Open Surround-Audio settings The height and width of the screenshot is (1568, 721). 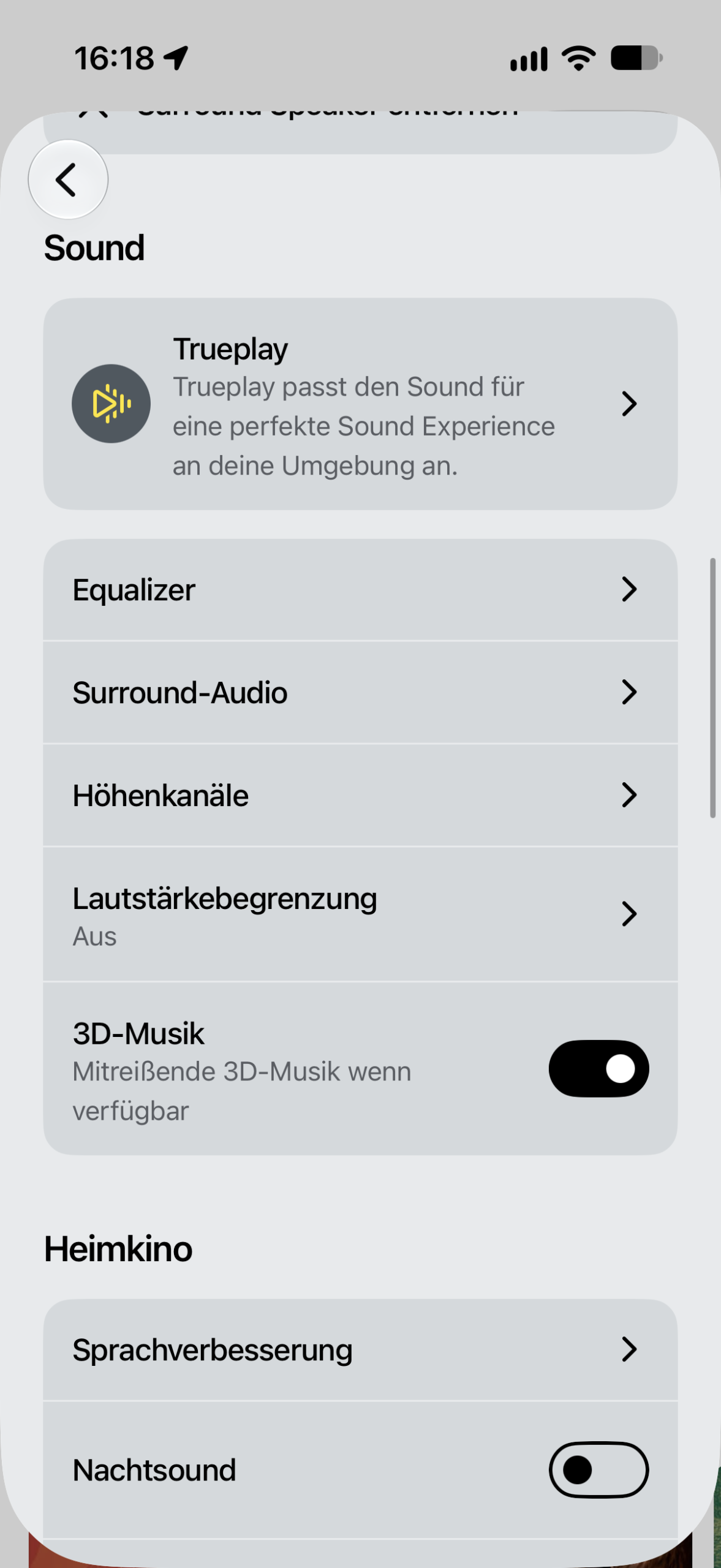pos(360,693)
